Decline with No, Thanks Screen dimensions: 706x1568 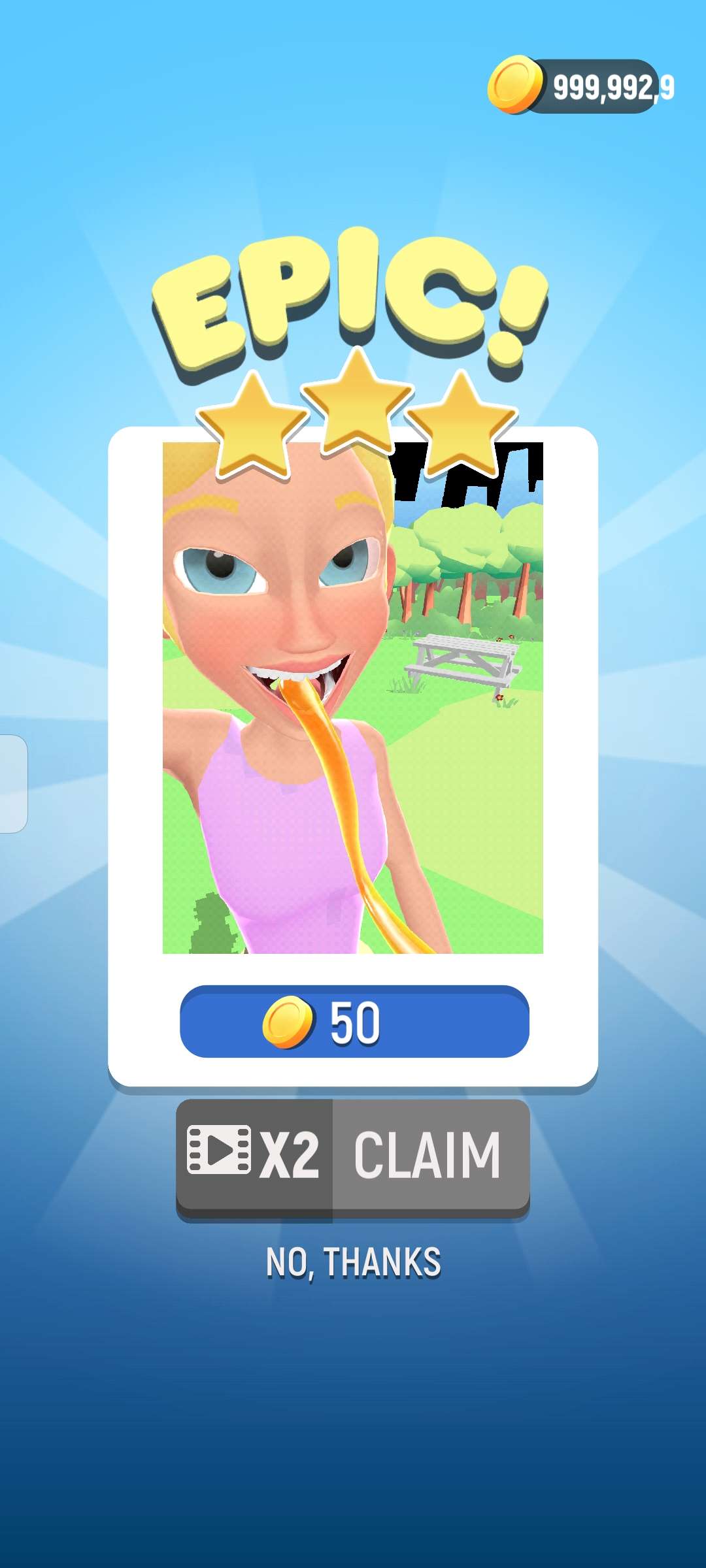point(353,1262)
